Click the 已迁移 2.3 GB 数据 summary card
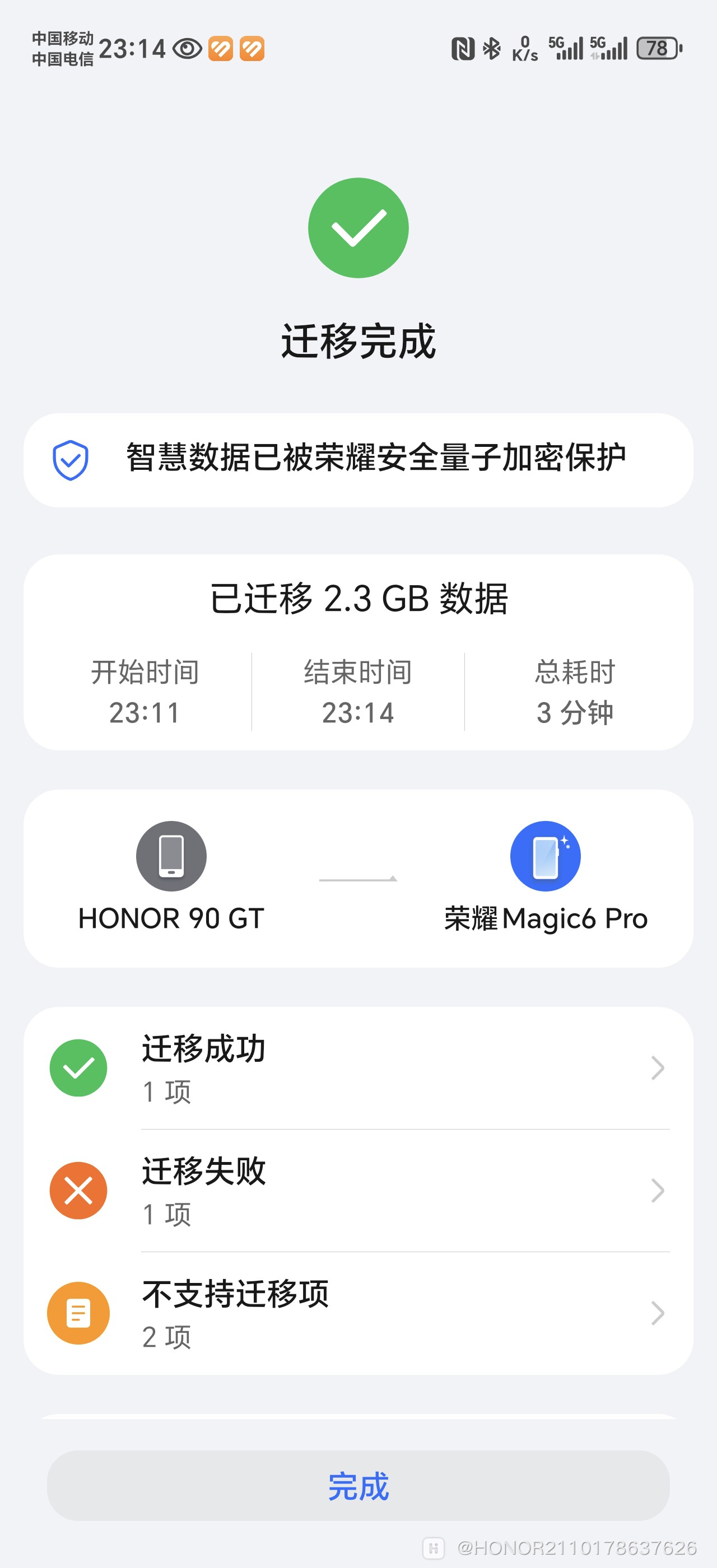 coord(358,651)
